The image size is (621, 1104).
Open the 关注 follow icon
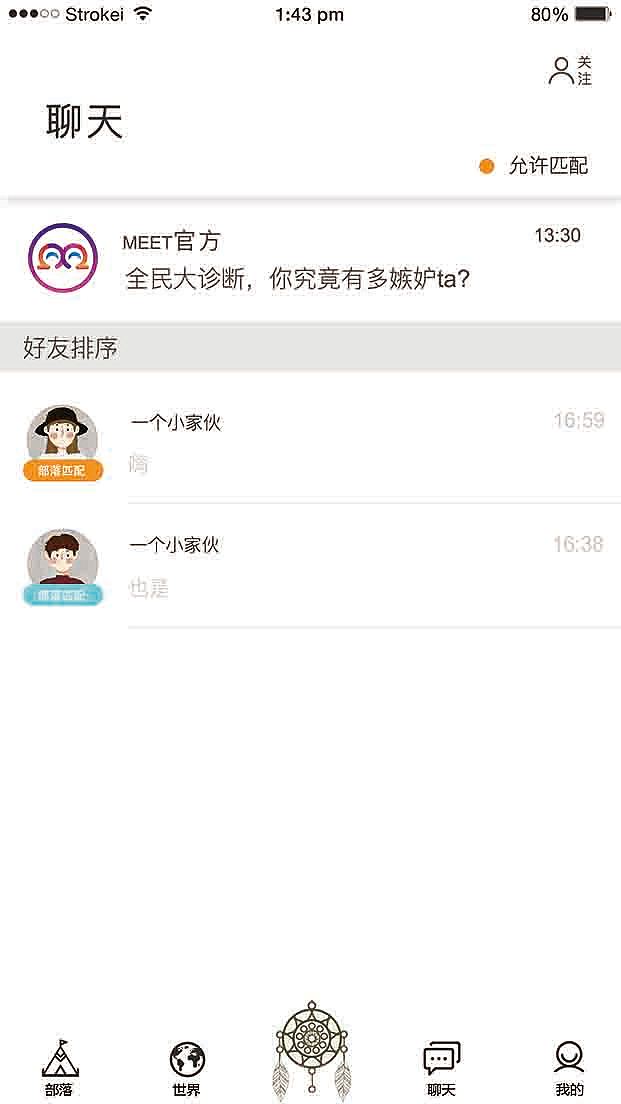point(570,70)
